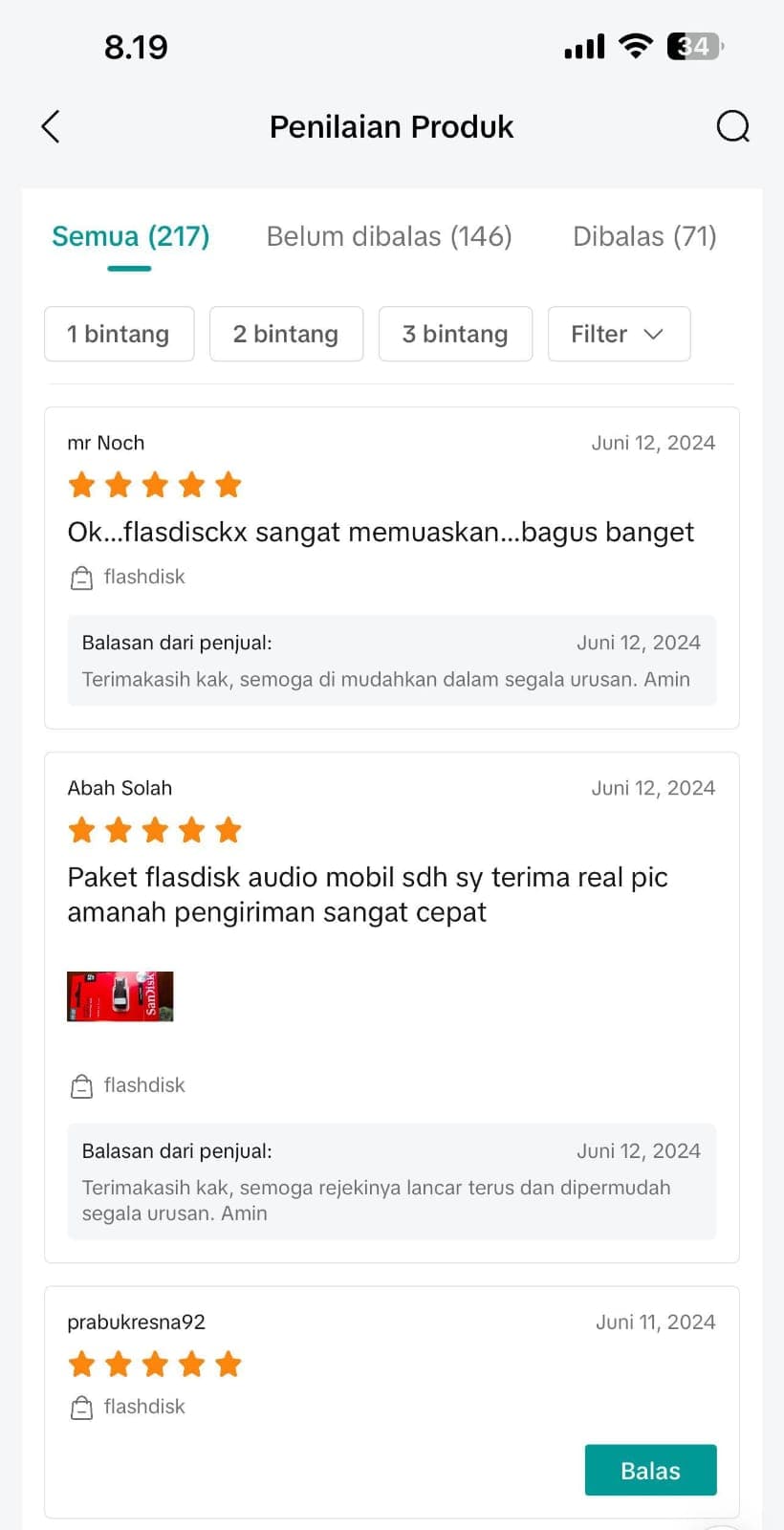
Task: Open the search icon on Penilaian Produk screen
Action: point(732,126)
